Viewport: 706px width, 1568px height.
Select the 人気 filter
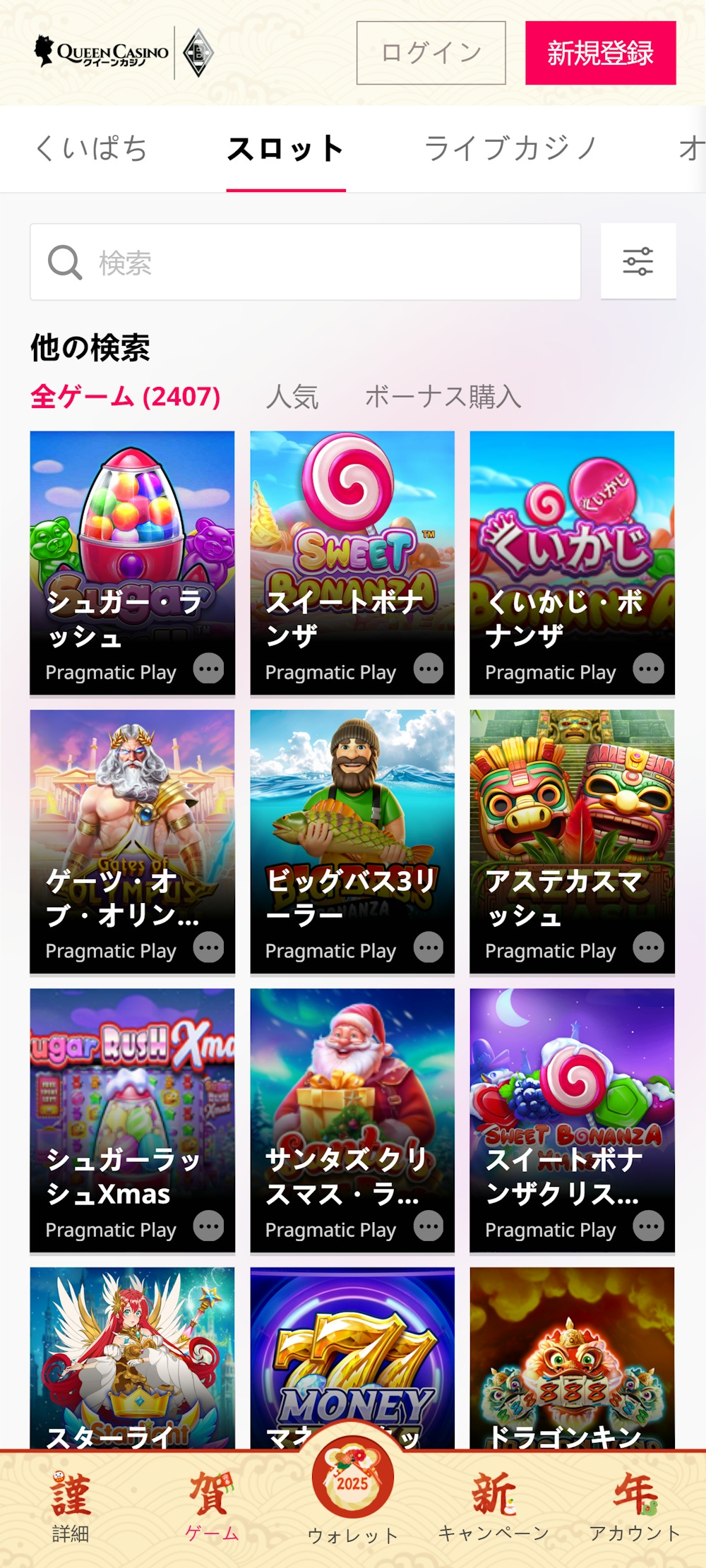(292, 397)
